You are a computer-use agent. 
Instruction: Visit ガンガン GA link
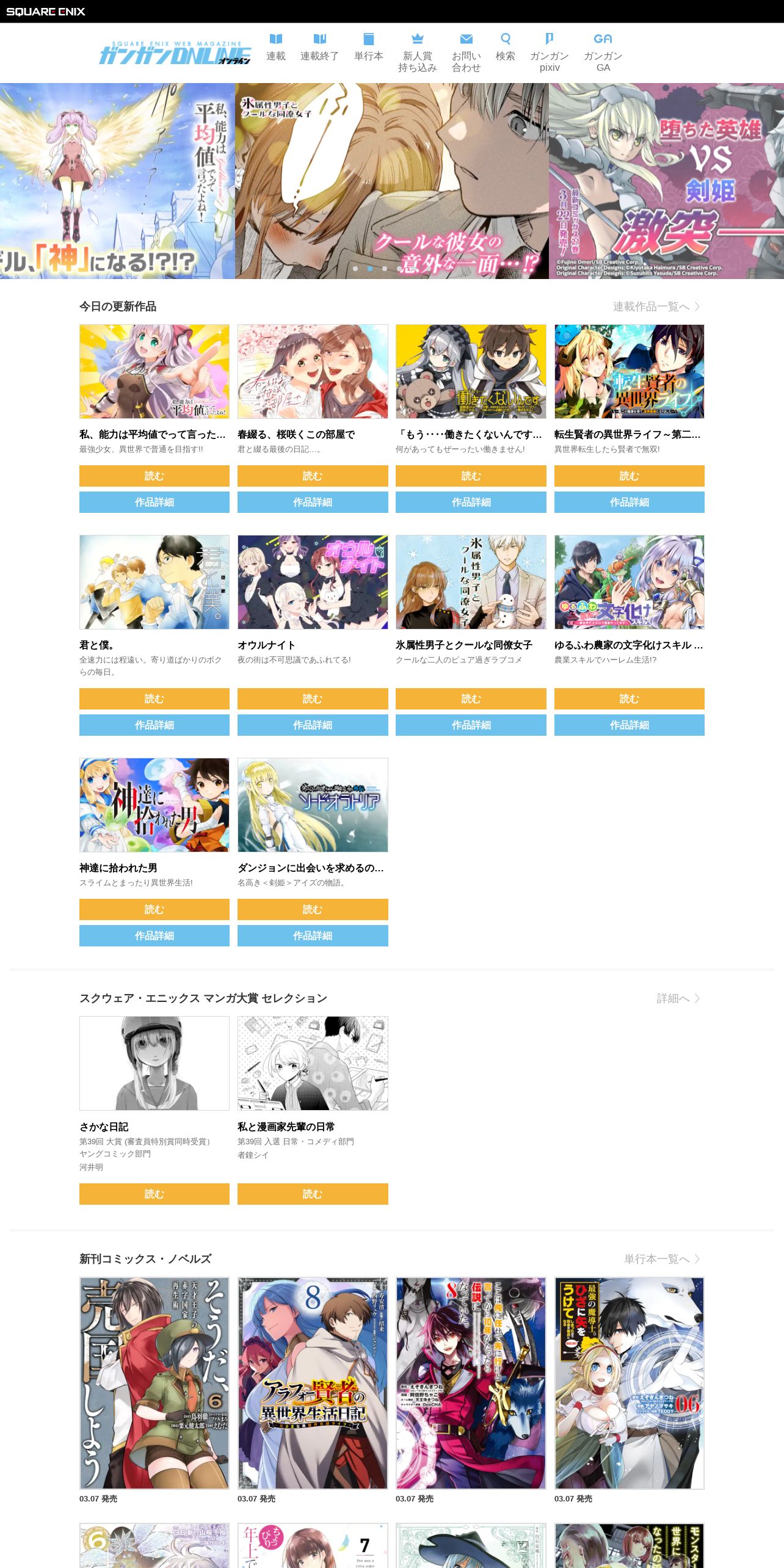pos(603,53)
